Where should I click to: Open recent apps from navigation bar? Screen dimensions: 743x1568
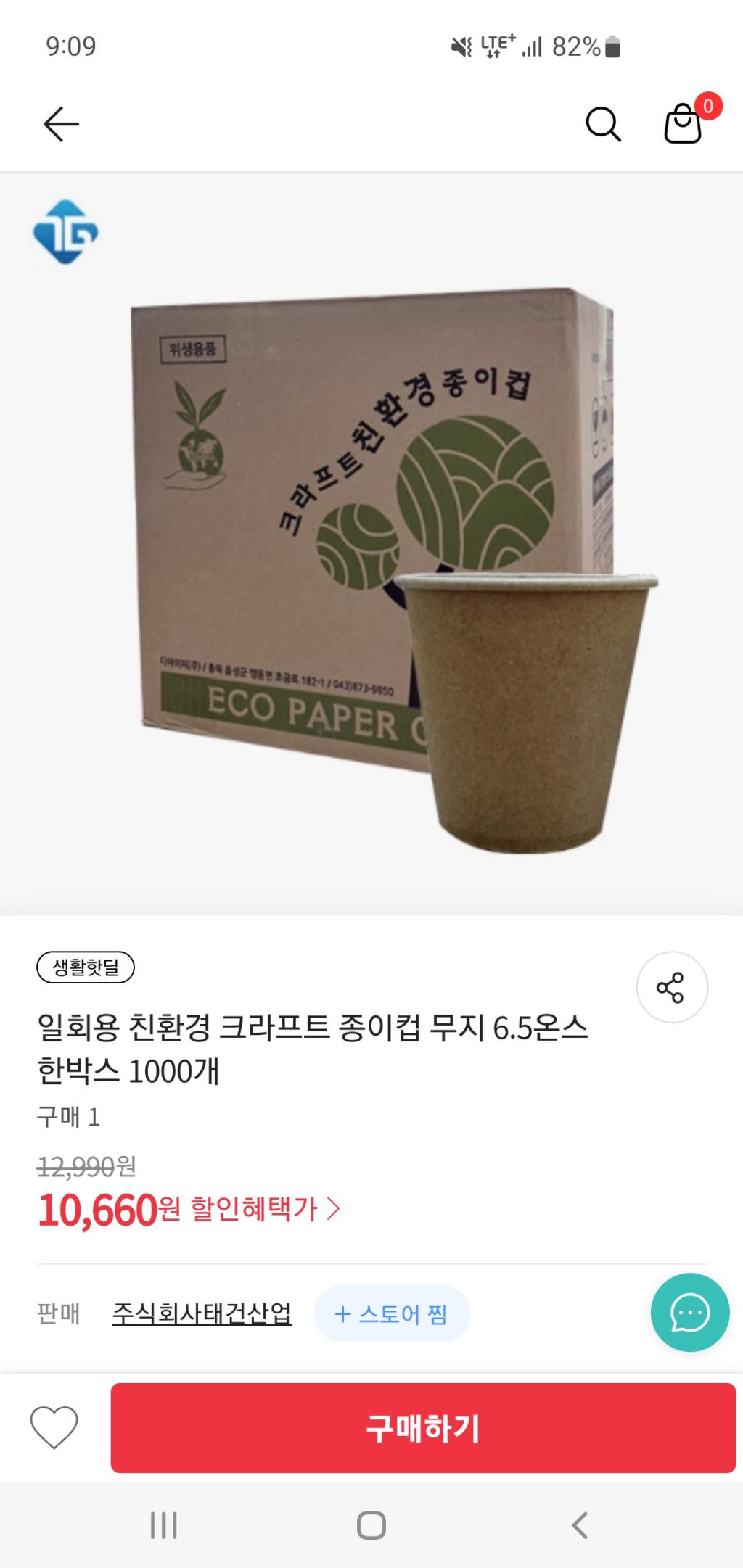click(164, 1525)
